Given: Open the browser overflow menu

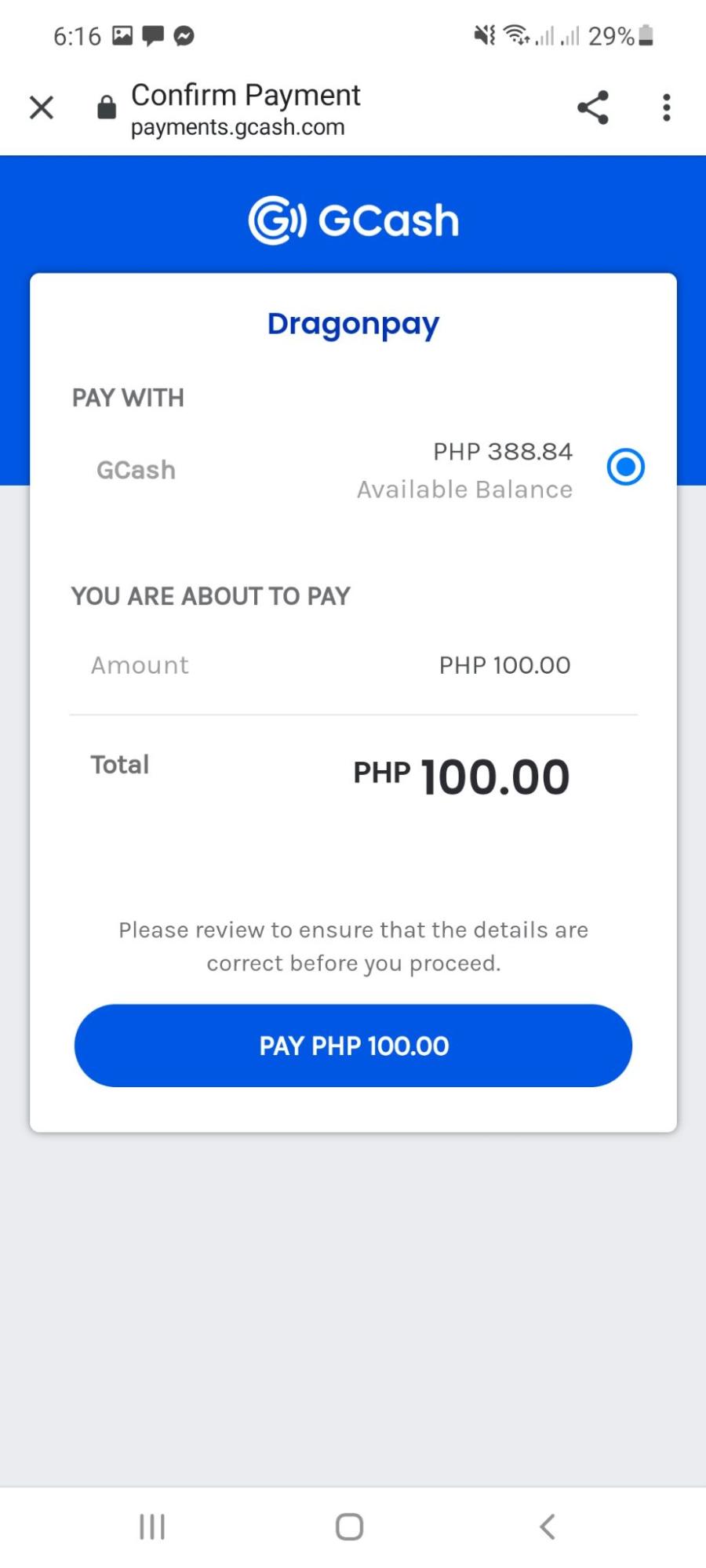Looking at the screenshot, I should coord(666,107).
